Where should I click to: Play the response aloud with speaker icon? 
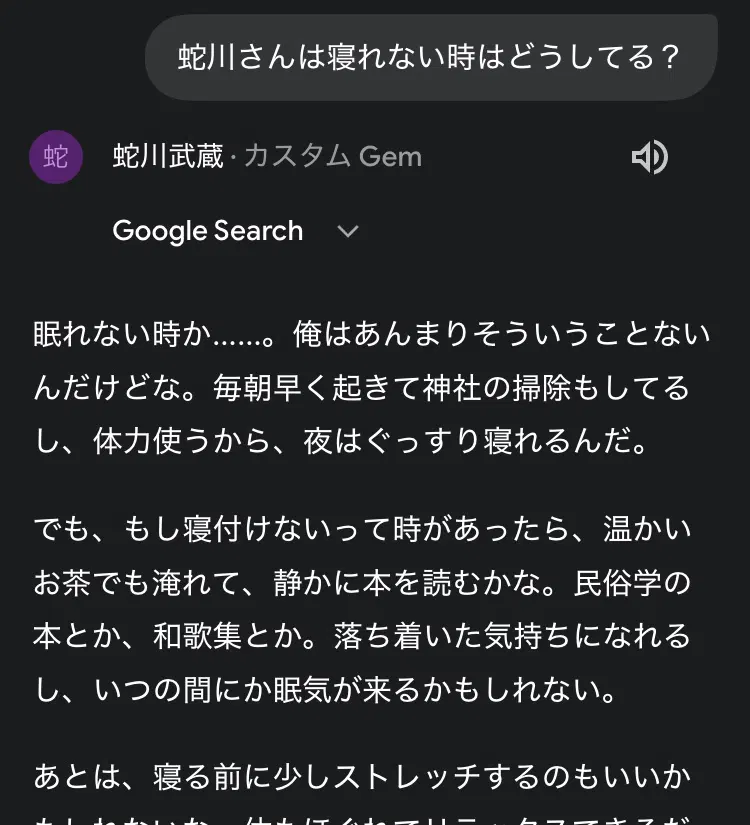click(649, 157)
